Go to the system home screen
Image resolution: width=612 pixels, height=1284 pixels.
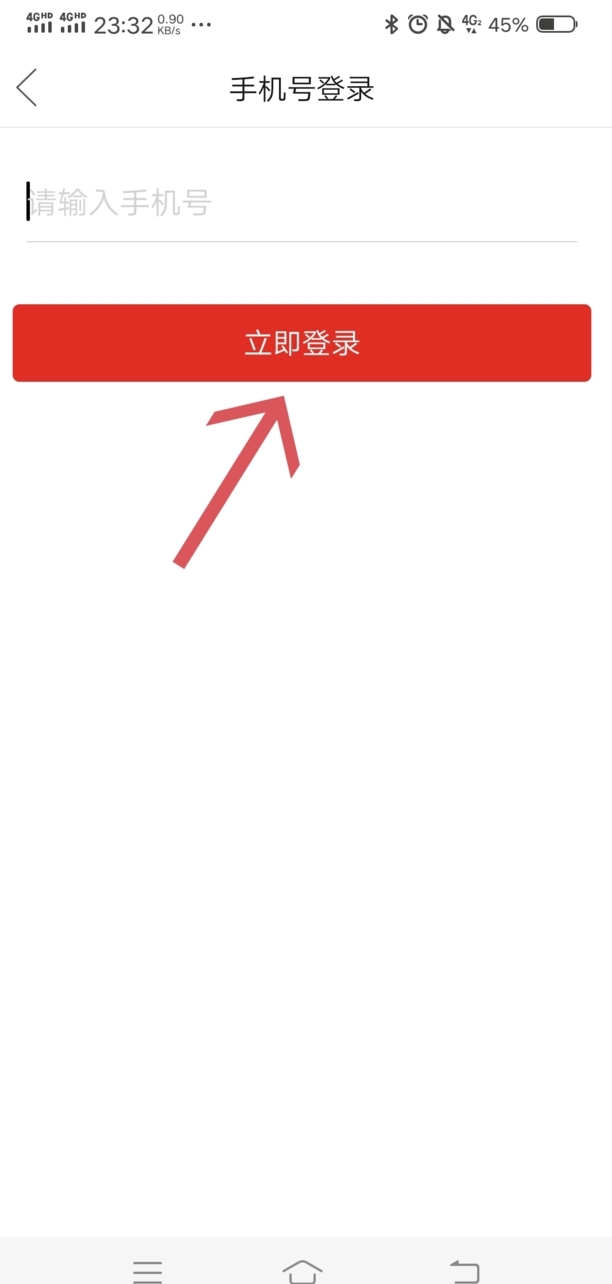pyautogui.click(x=302, y=1271)
